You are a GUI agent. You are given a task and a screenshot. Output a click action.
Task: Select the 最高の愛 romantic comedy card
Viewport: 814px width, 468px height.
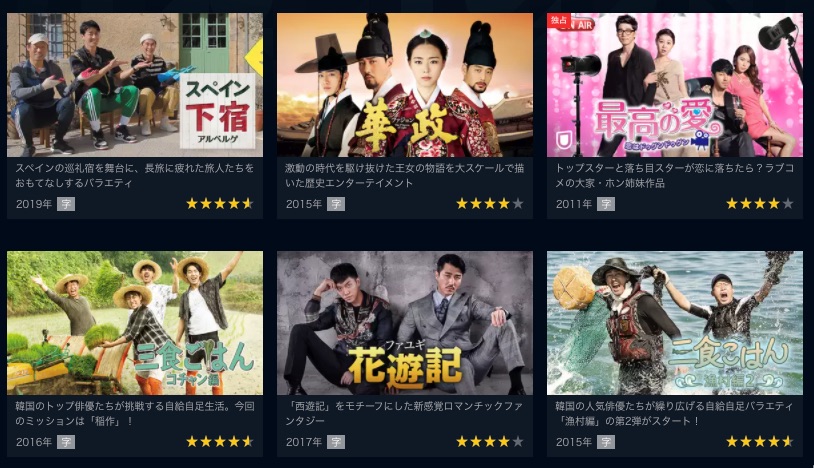pyautogui.click(x=674, y=85)
